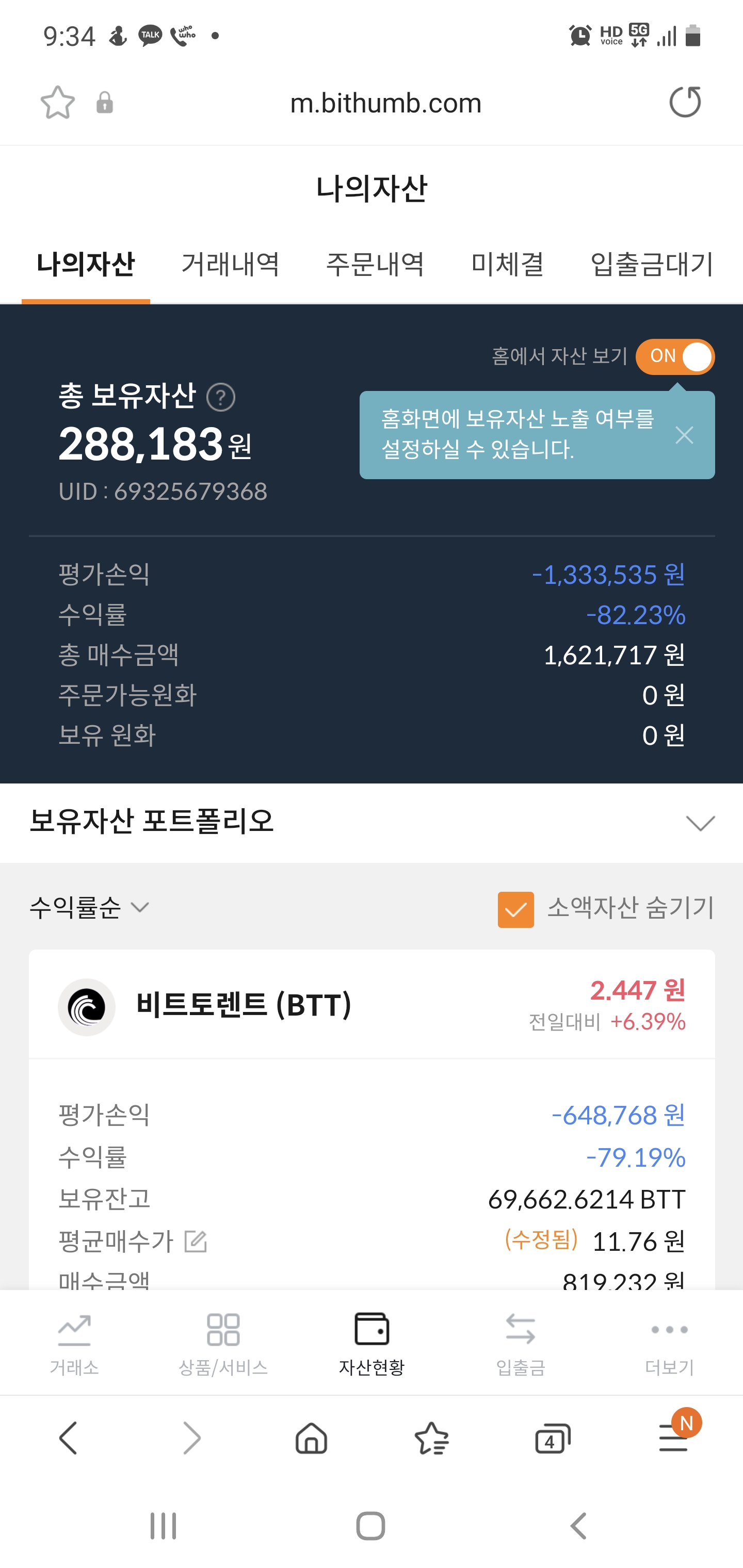
Task: Turn off the 홈에서 자산 보기 switch
Action: (675, 357)
